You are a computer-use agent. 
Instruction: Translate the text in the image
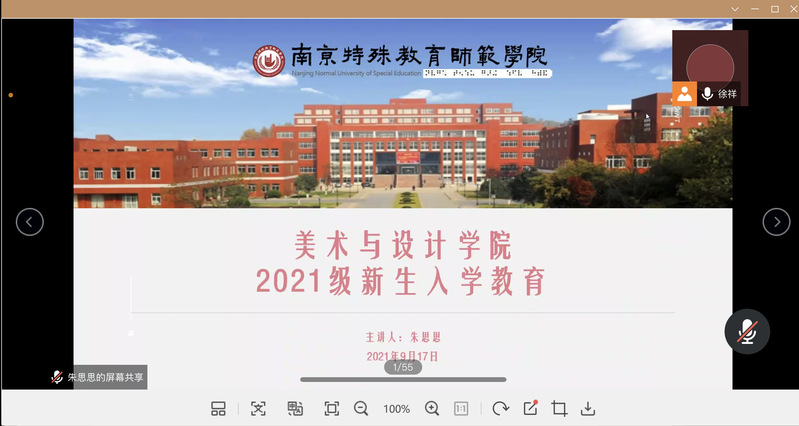(x=295, y=408)
